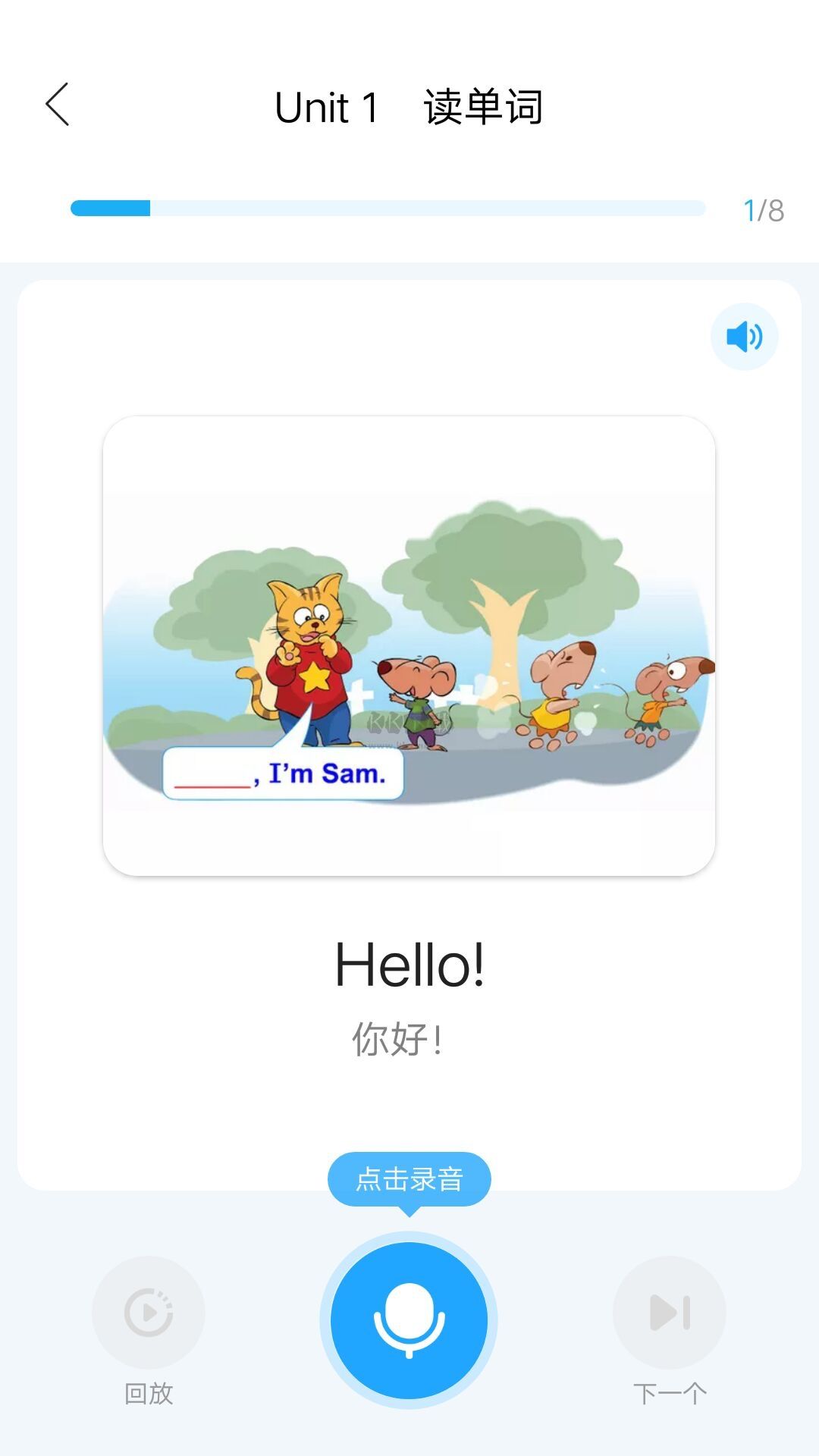Select the Unit 1 读单词 title
Viewport: 819px width, 1456px height.
point(409,108)
